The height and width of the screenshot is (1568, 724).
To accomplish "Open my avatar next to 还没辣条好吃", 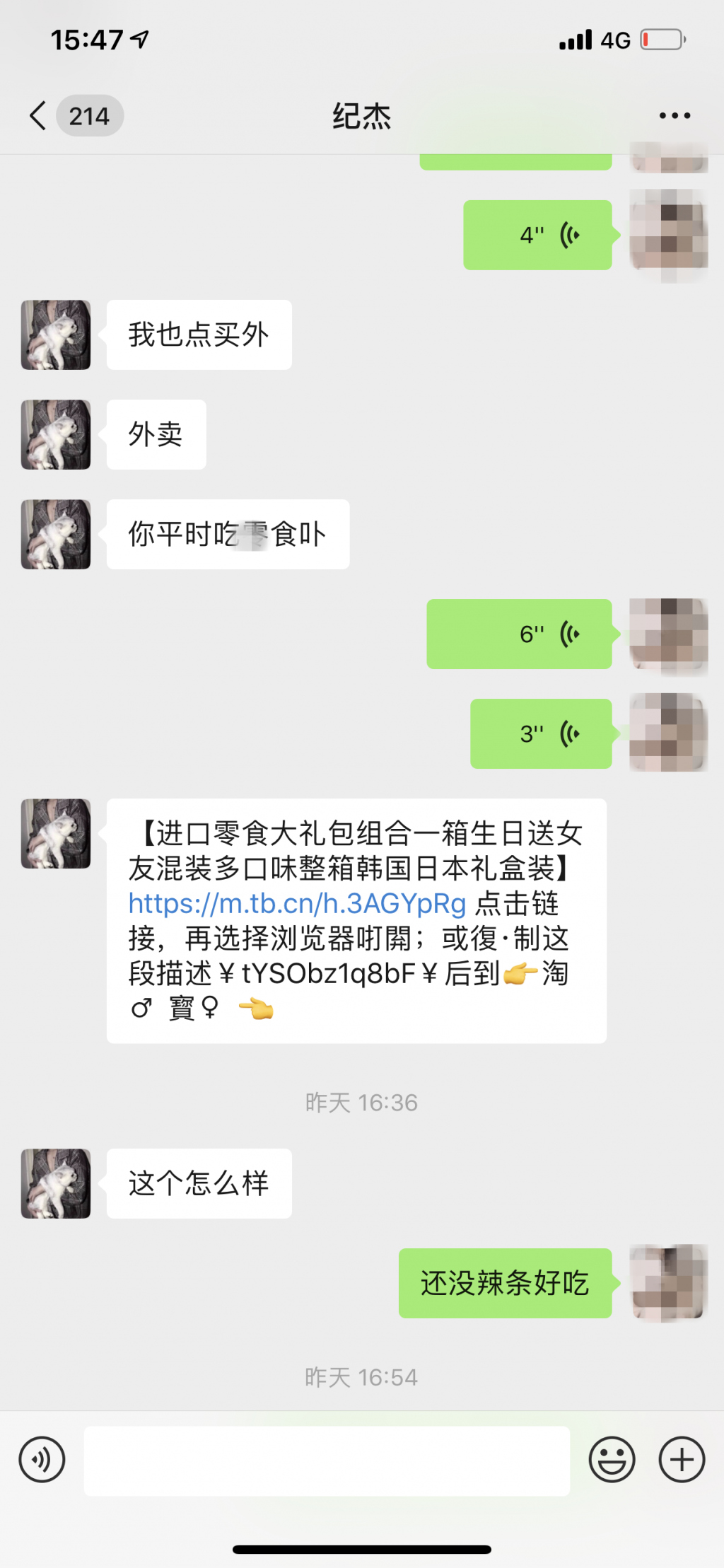I will click(x=668, y=1282).
